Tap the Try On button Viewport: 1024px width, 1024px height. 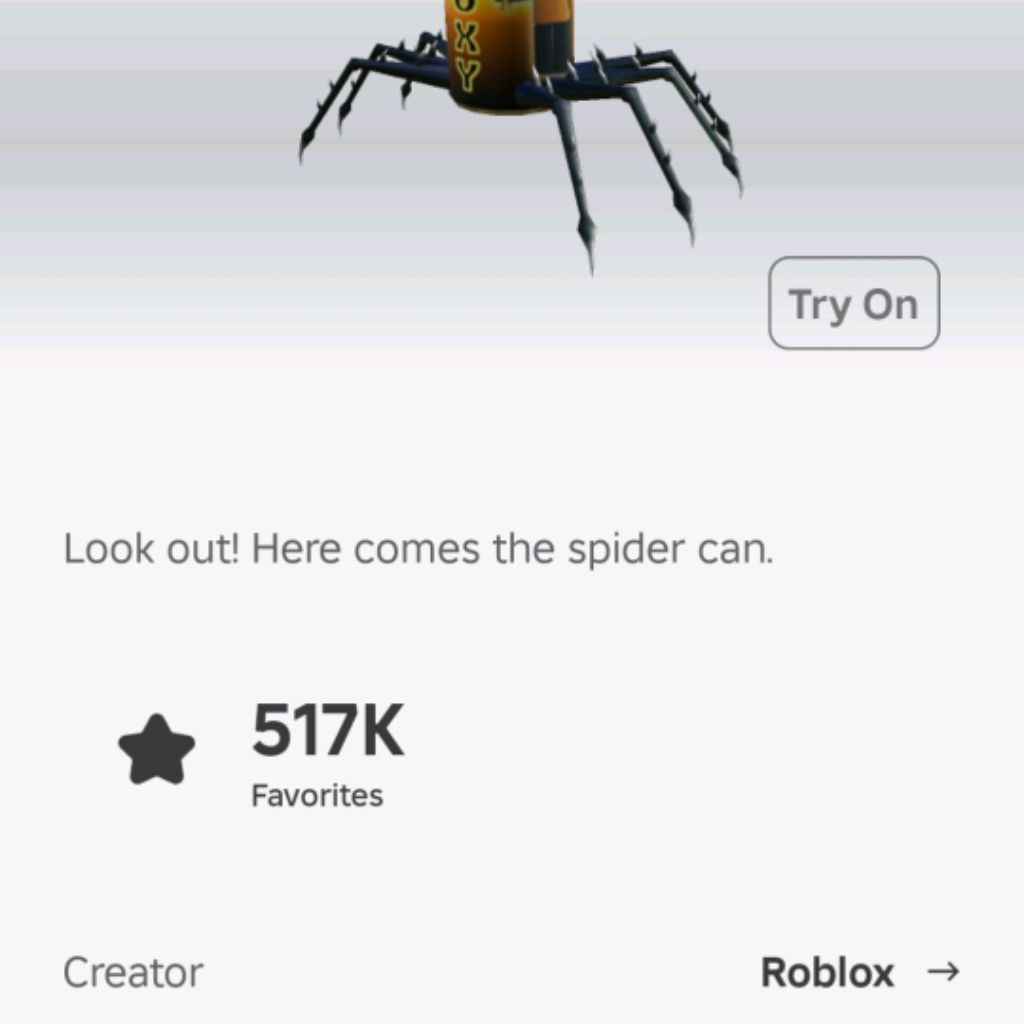(853, 304)
